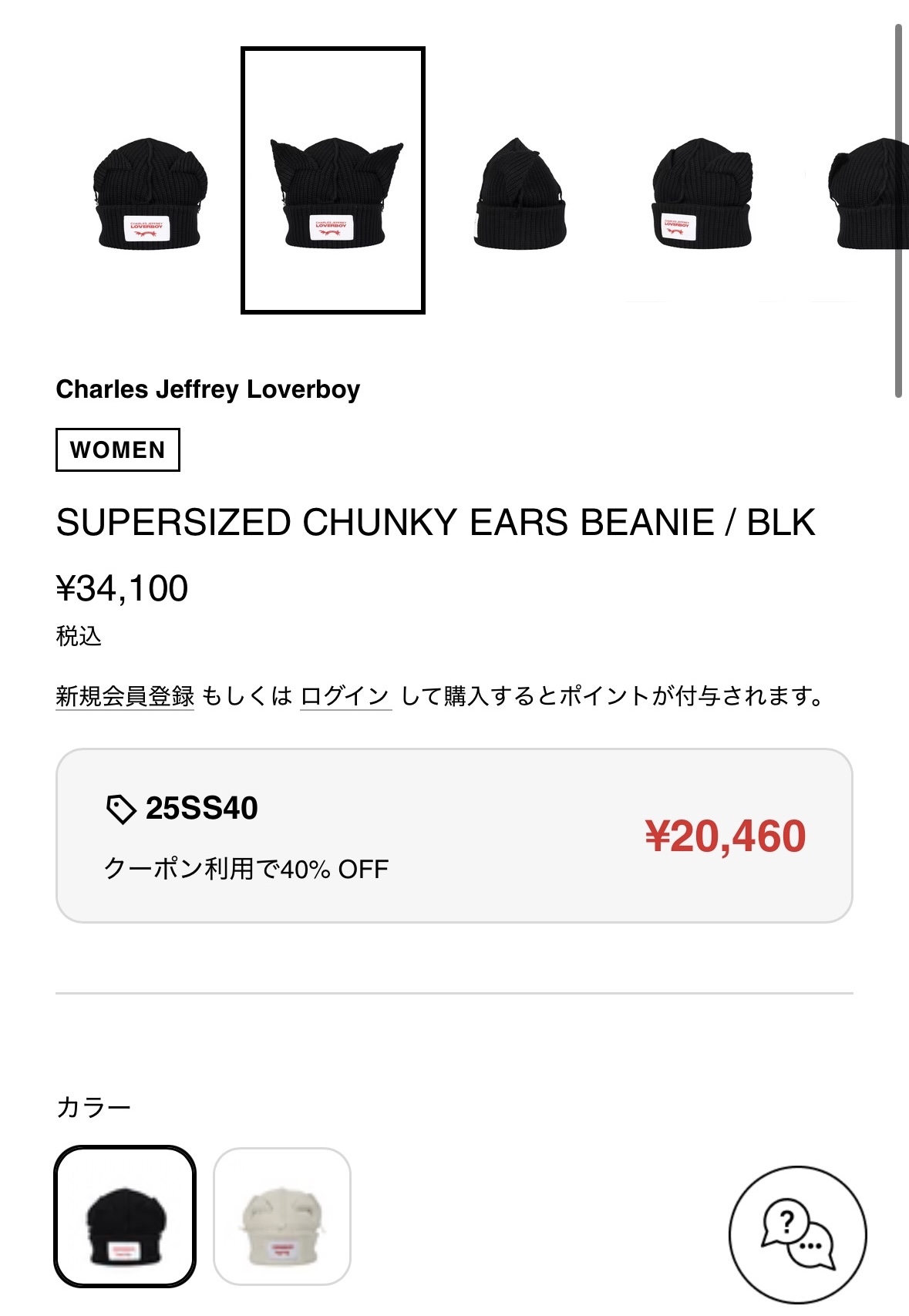Follow the ログイン link
Screen dimensions: 909x1316
click(345, 696)
